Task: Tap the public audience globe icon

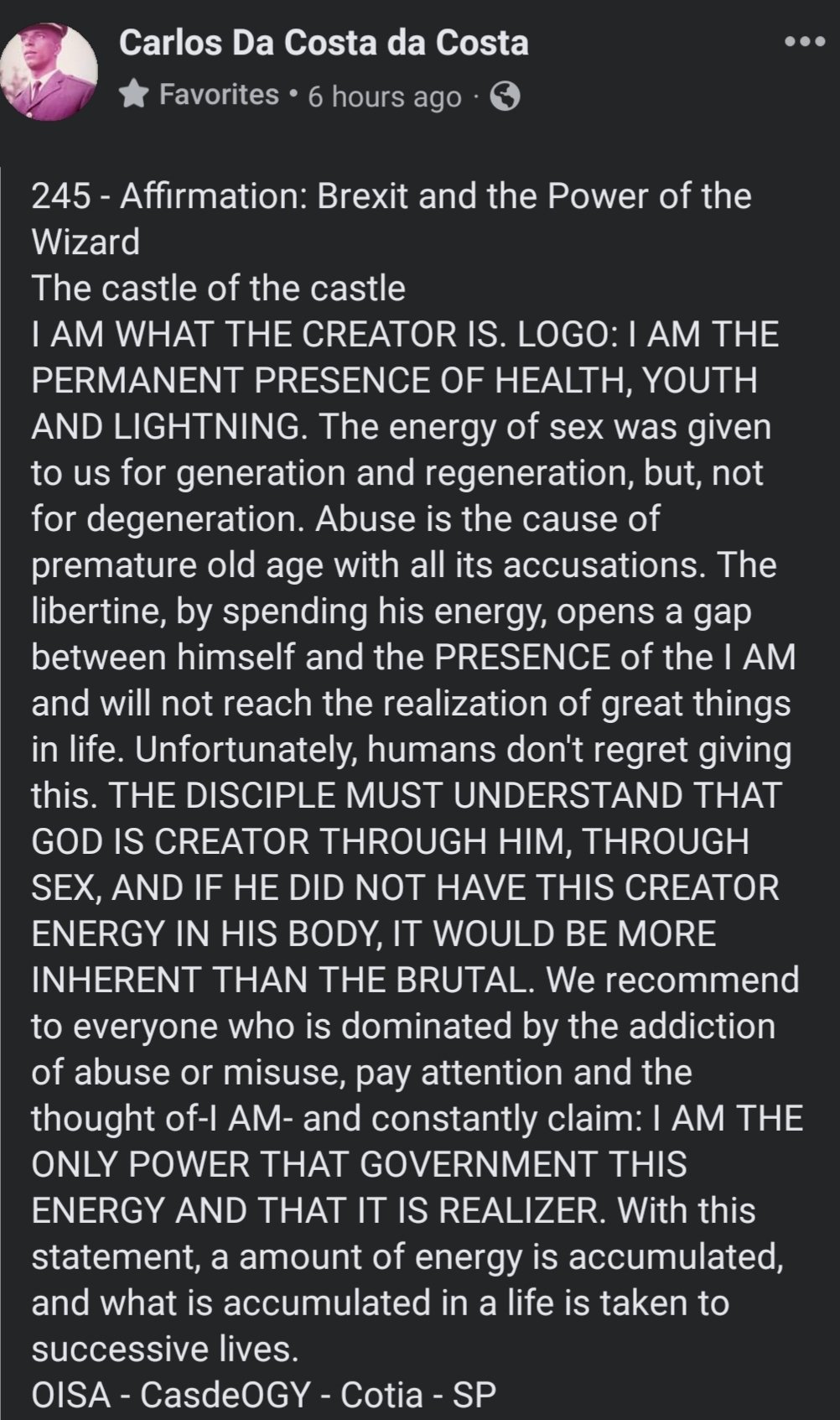Action: click(x=505, y=97)
